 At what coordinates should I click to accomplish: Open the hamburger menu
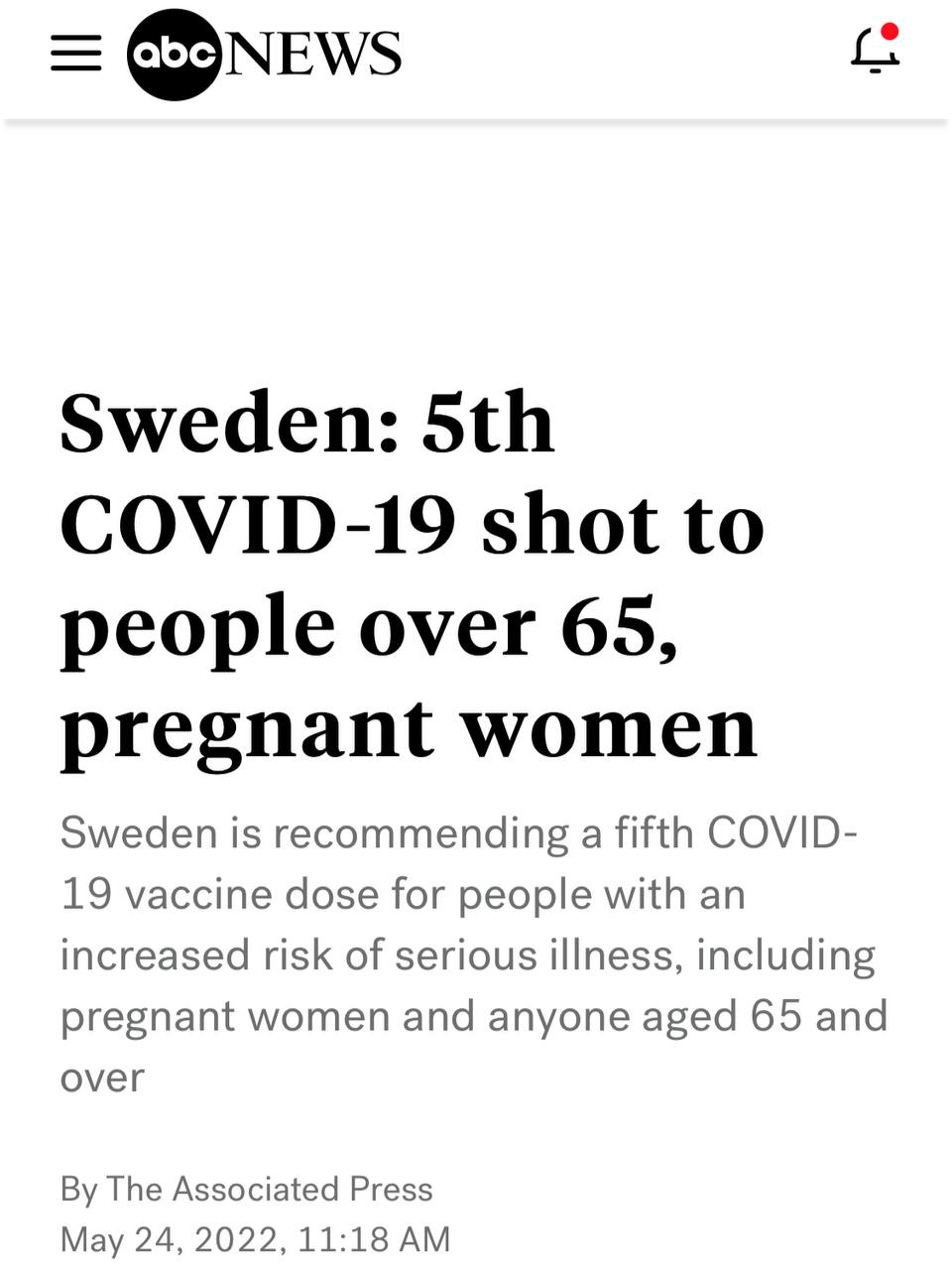pos(76,54)
